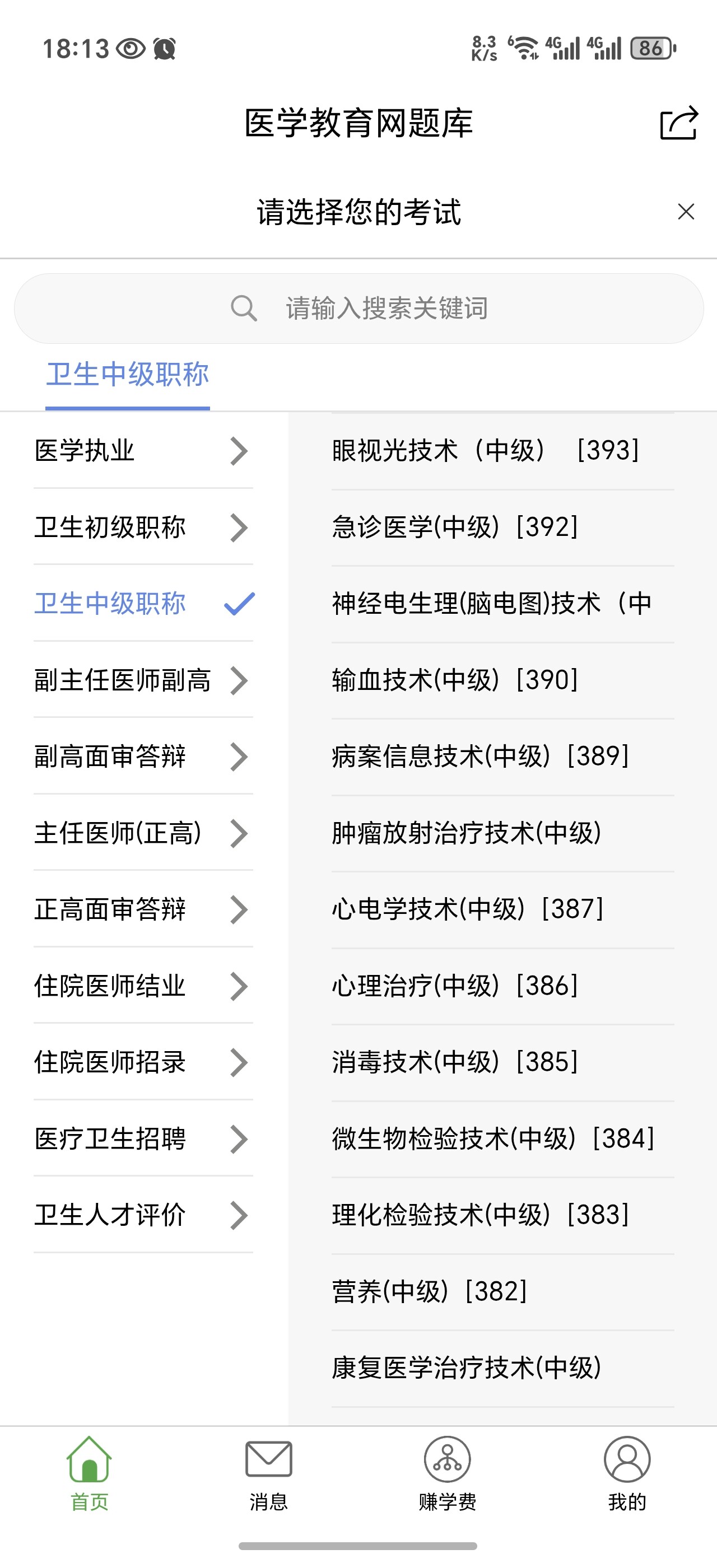This screenshot has height=1568, width=717.
Task: Select 卫生人才评价 category
Action: coord(143,1215)
